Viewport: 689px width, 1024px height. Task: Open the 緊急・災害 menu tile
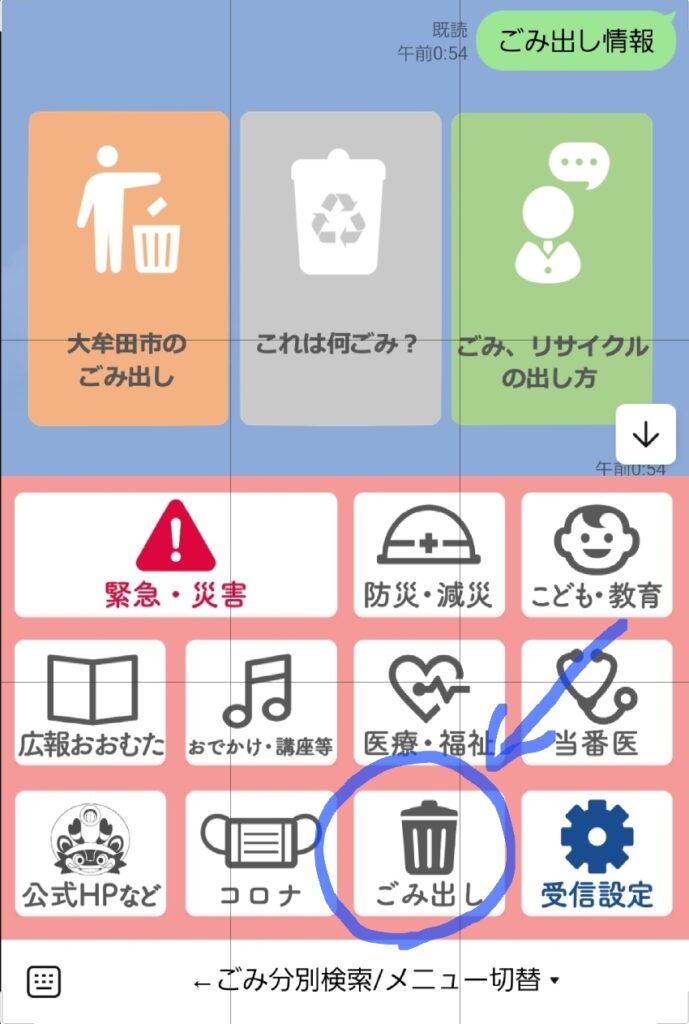click(x=176, y=555)
